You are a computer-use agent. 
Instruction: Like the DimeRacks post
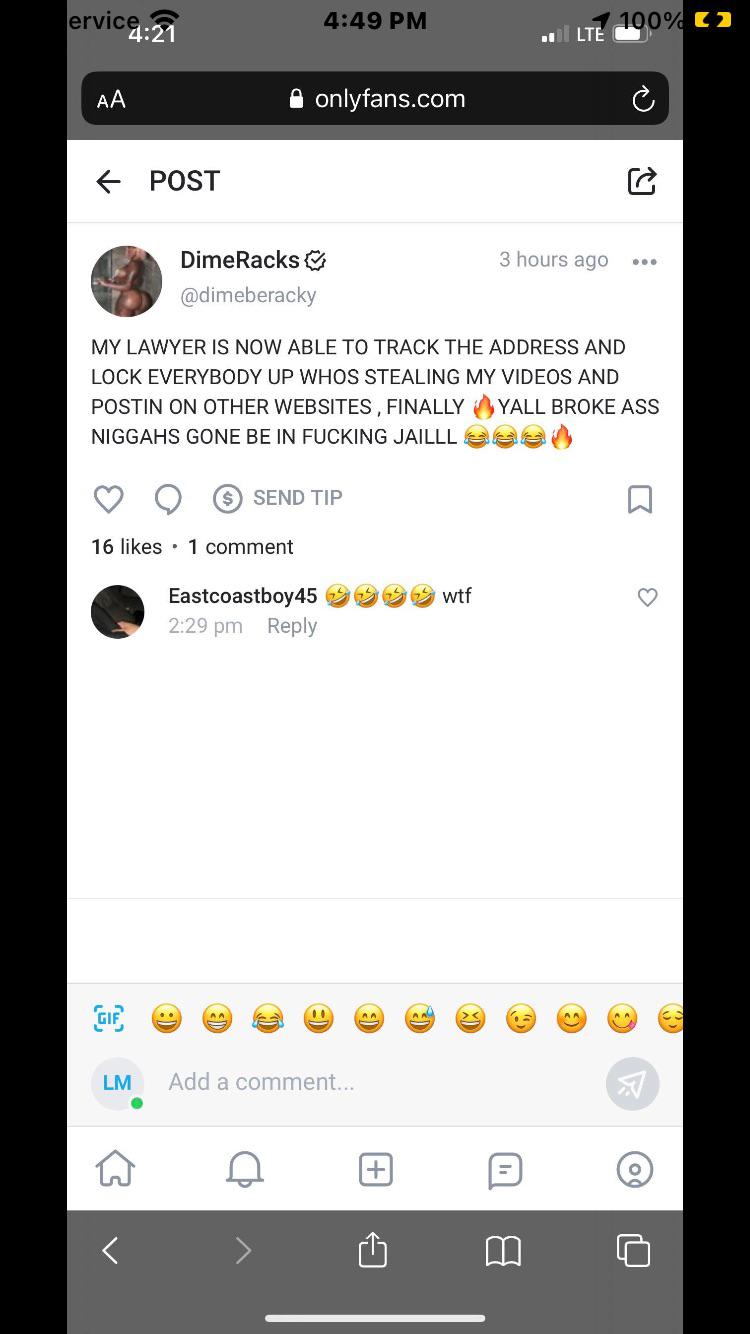(108, 498)
